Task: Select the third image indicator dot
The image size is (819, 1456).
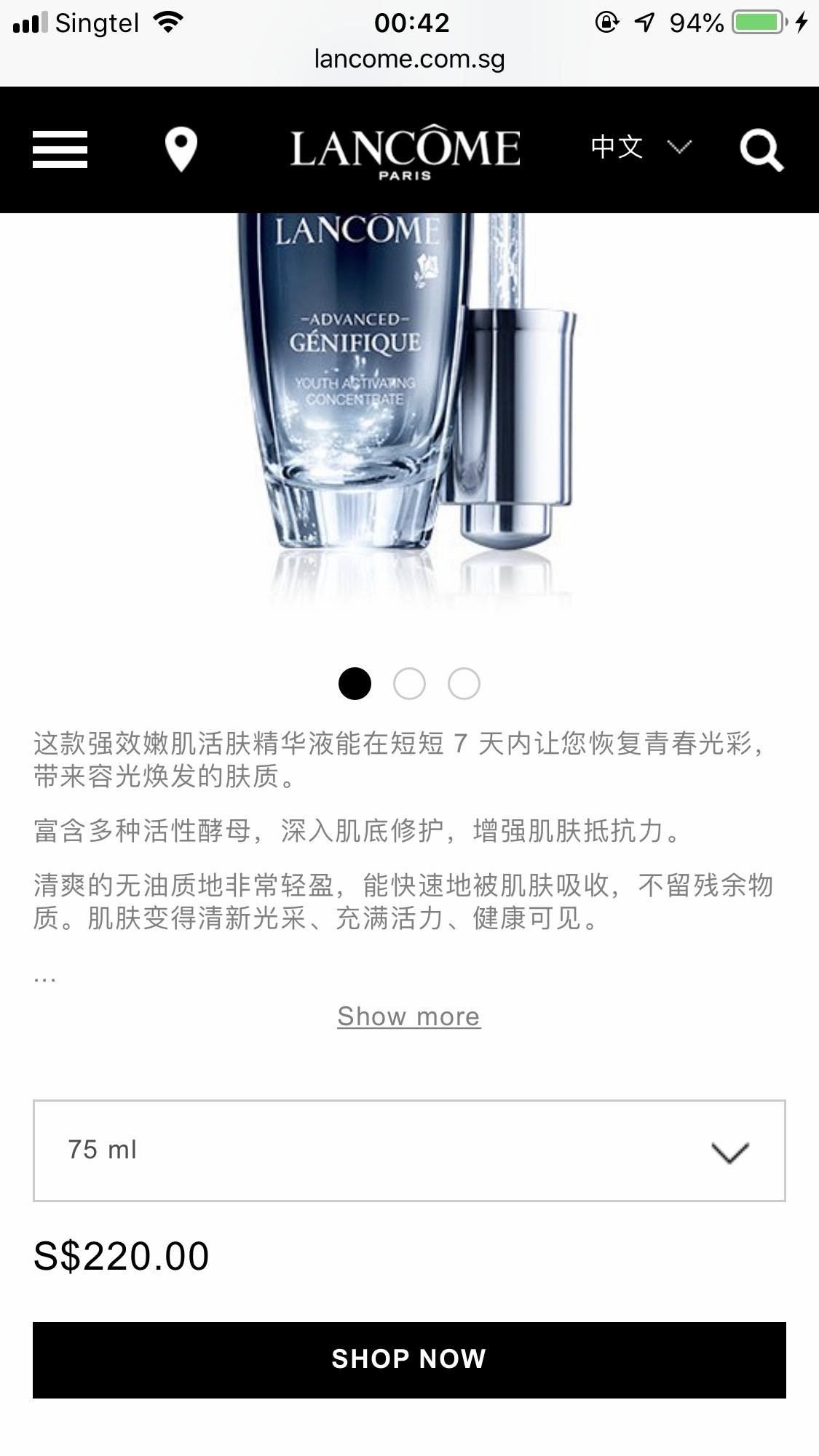Action: click(x=464, y=684)
